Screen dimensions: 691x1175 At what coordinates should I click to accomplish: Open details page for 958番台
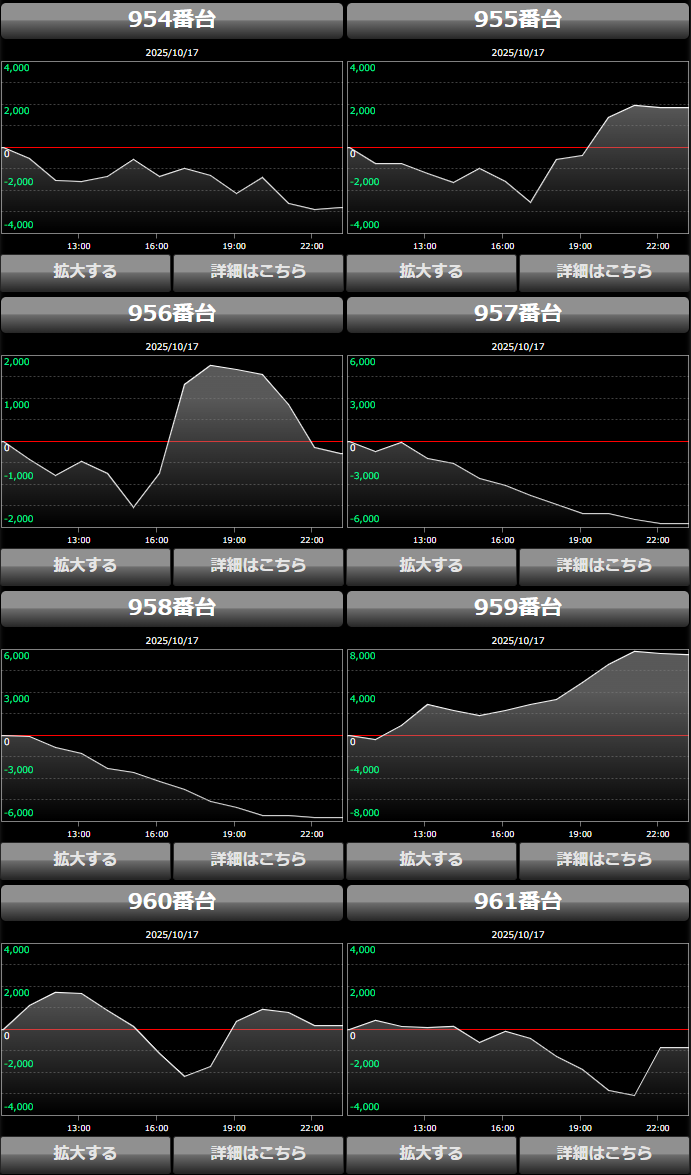coord(258,859)
